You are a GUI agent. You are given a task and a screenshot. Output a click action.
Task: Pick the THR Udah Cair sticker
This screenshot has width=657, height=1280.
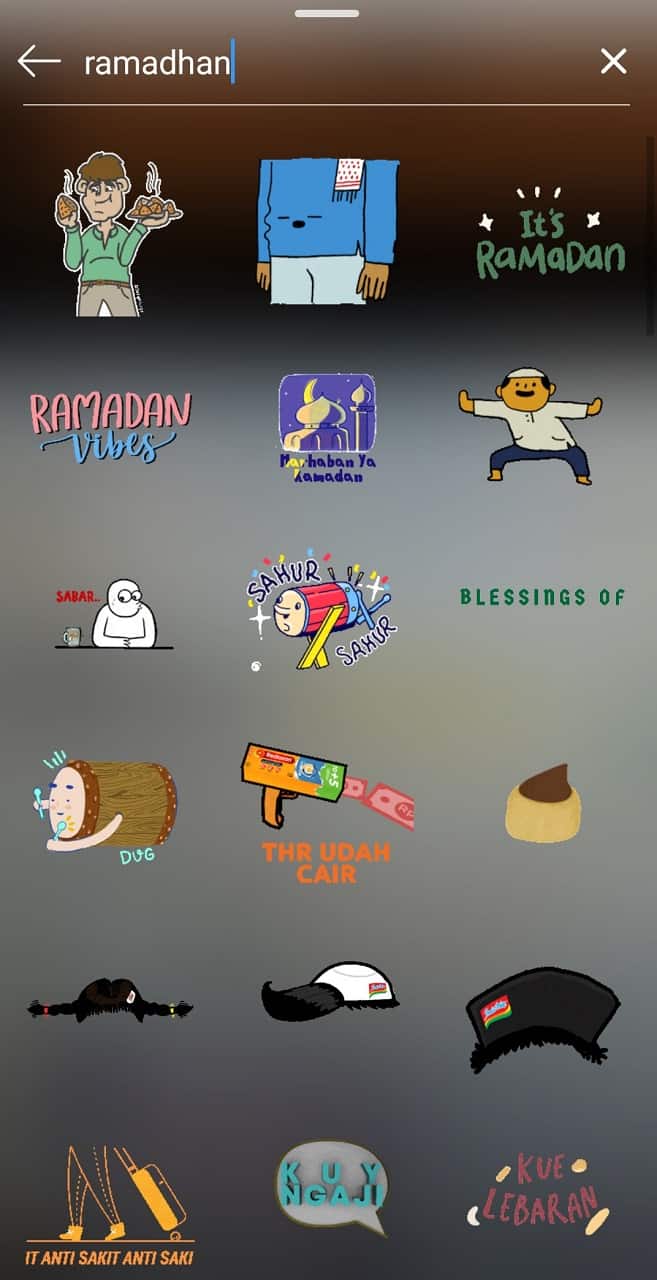328,812
